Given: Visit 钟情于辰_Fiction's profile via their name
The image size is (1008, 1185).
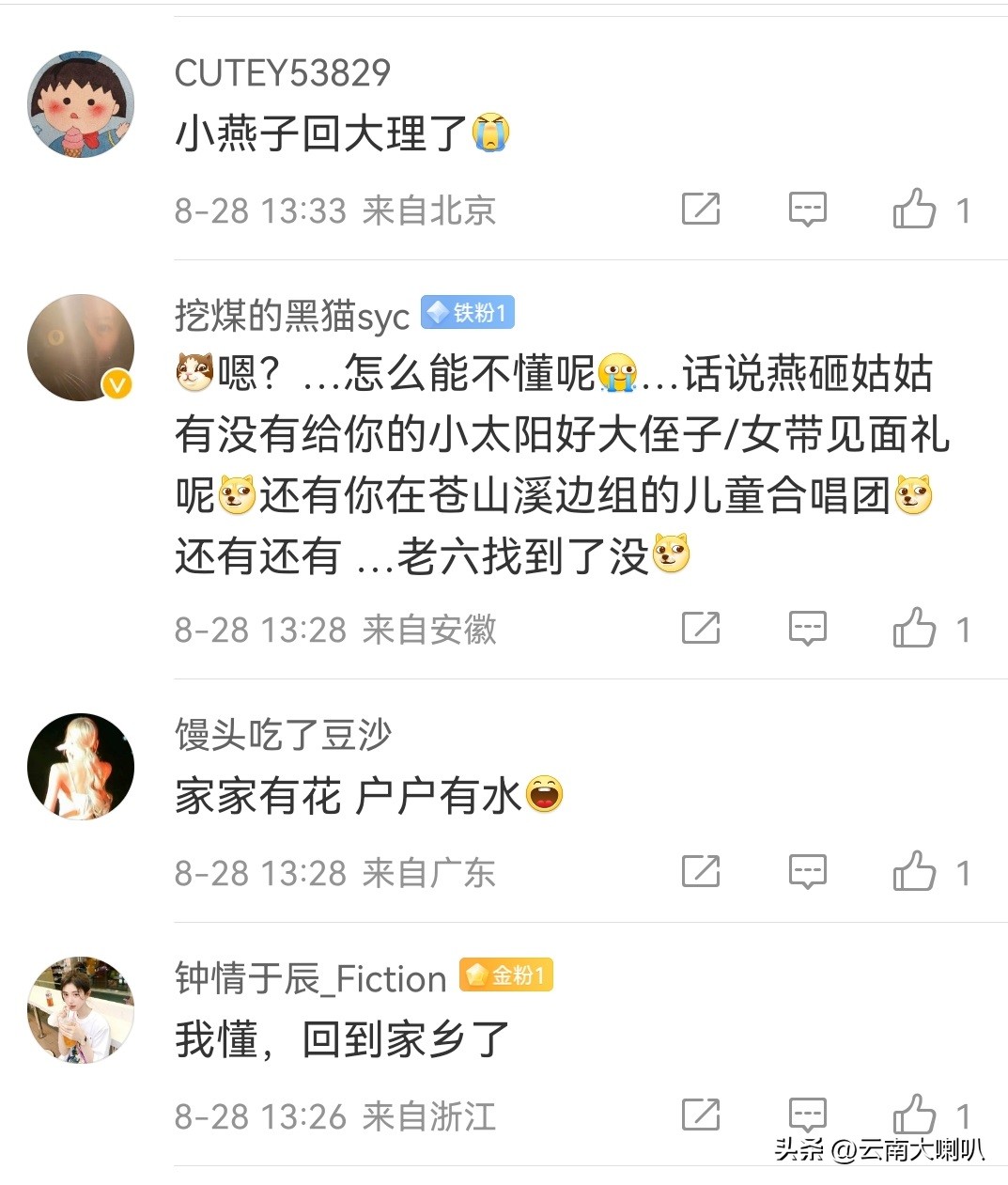Looking at the screenshot, I should tap(310, 979).
